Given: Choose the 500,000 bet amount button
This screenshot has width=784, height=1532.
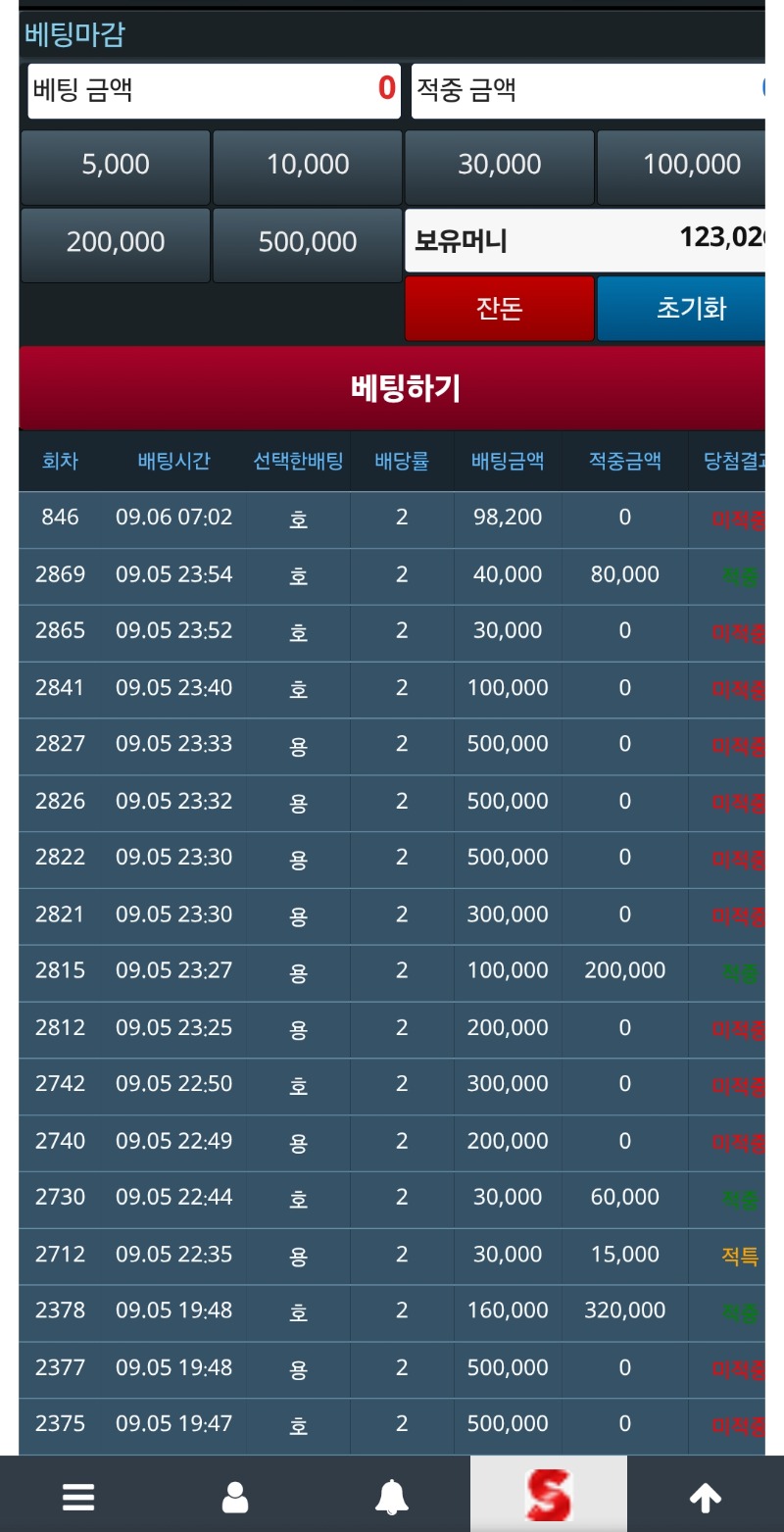Looking at the screenshot, I should pos(308,244).
